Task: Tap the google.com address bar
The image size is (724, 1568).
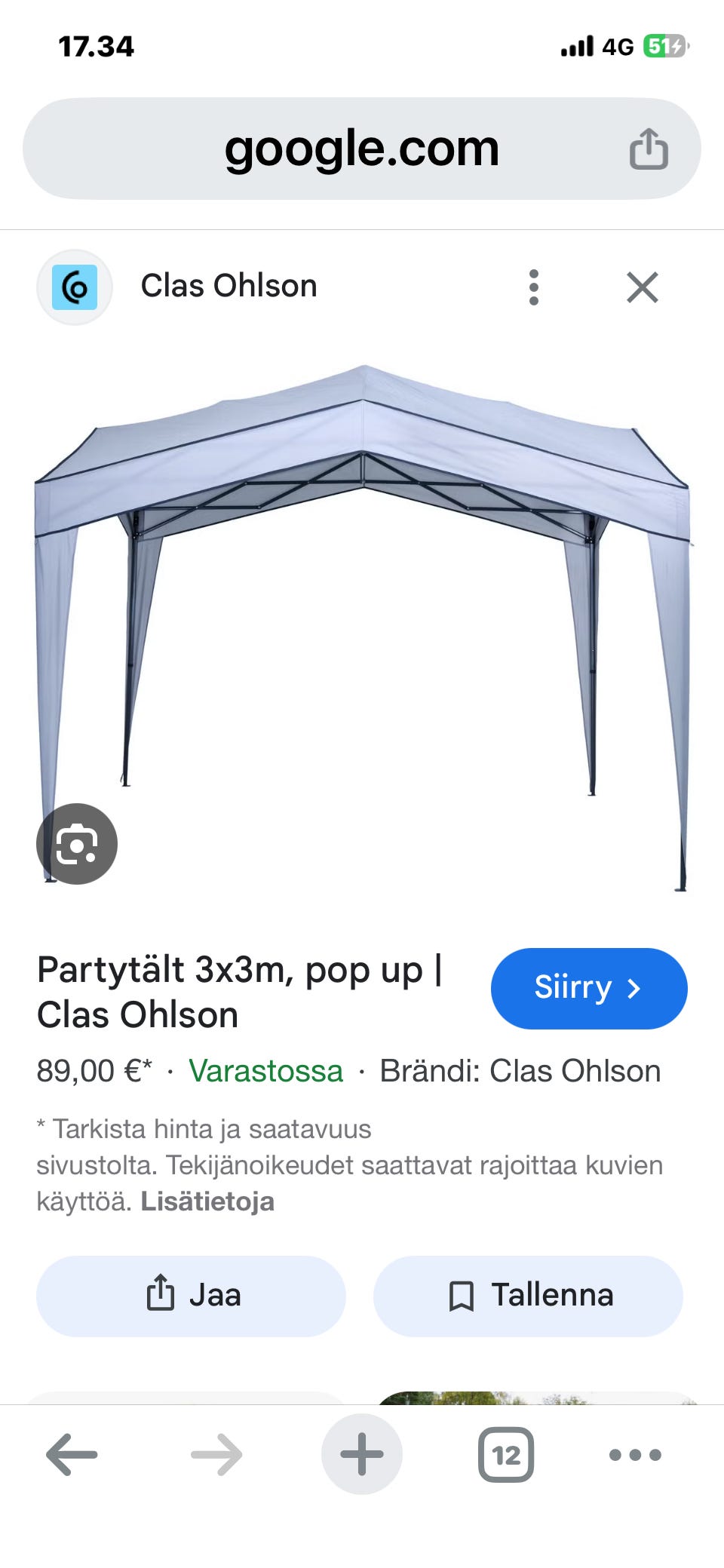Action: (362, 148)
